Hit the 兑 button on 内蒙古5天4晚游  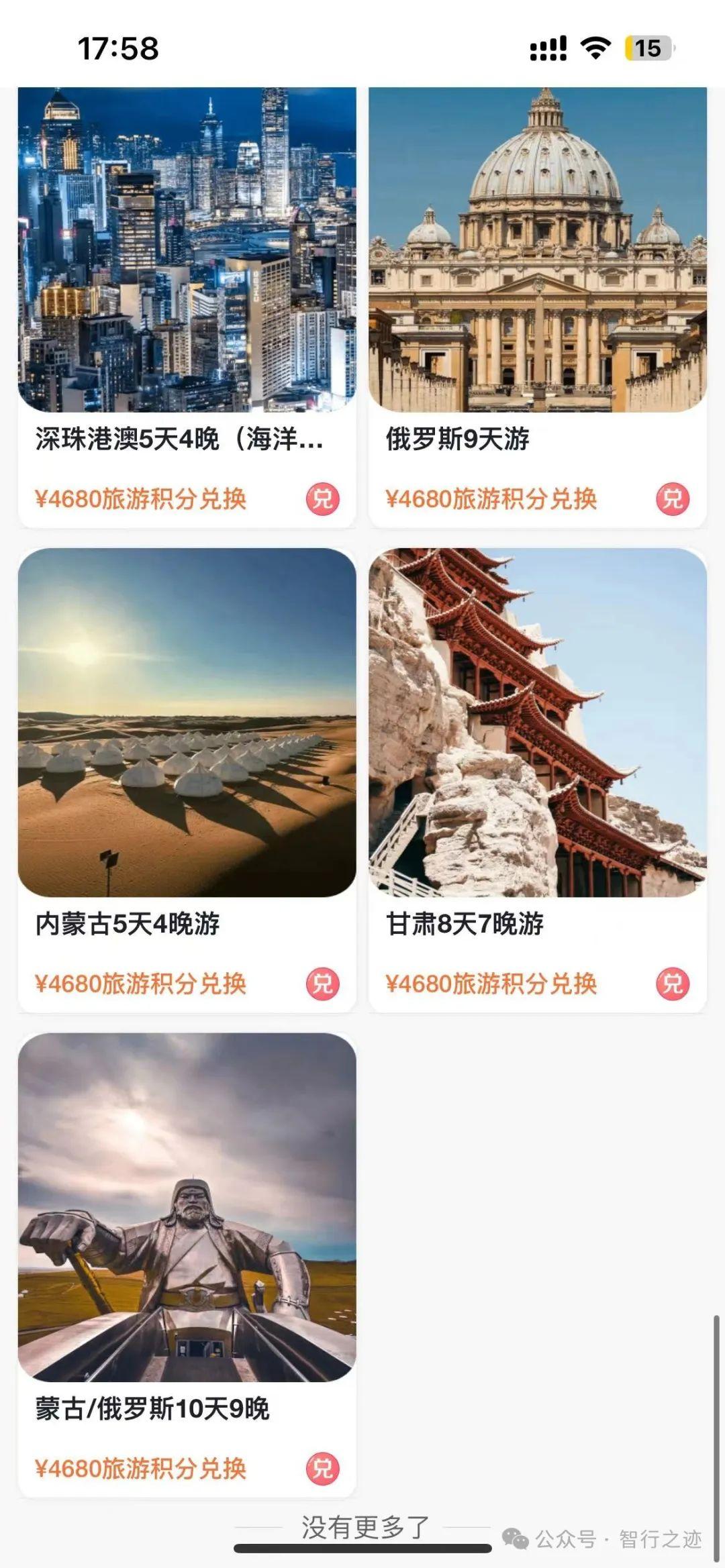tap(323, 984)
